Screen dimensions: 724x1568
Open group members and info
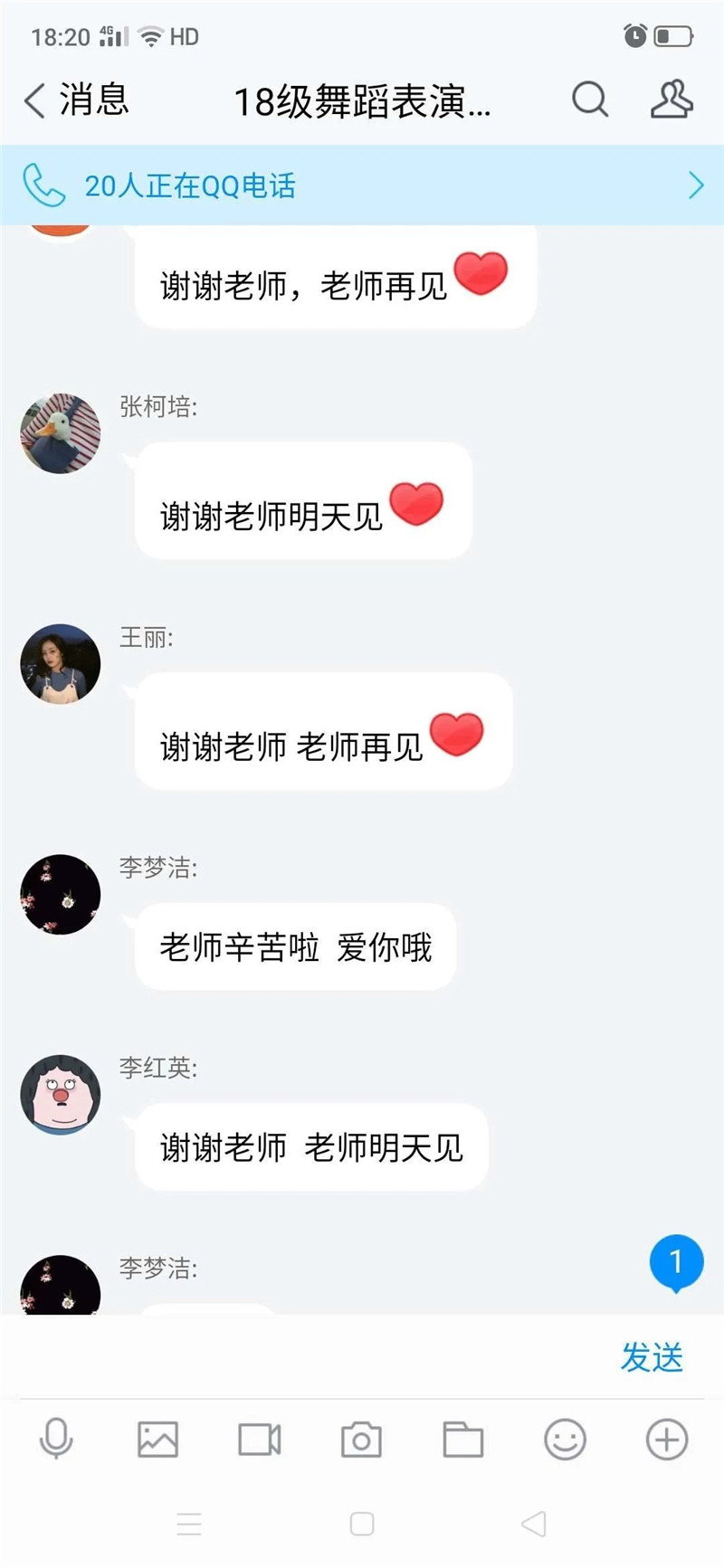tap(672, 100)
